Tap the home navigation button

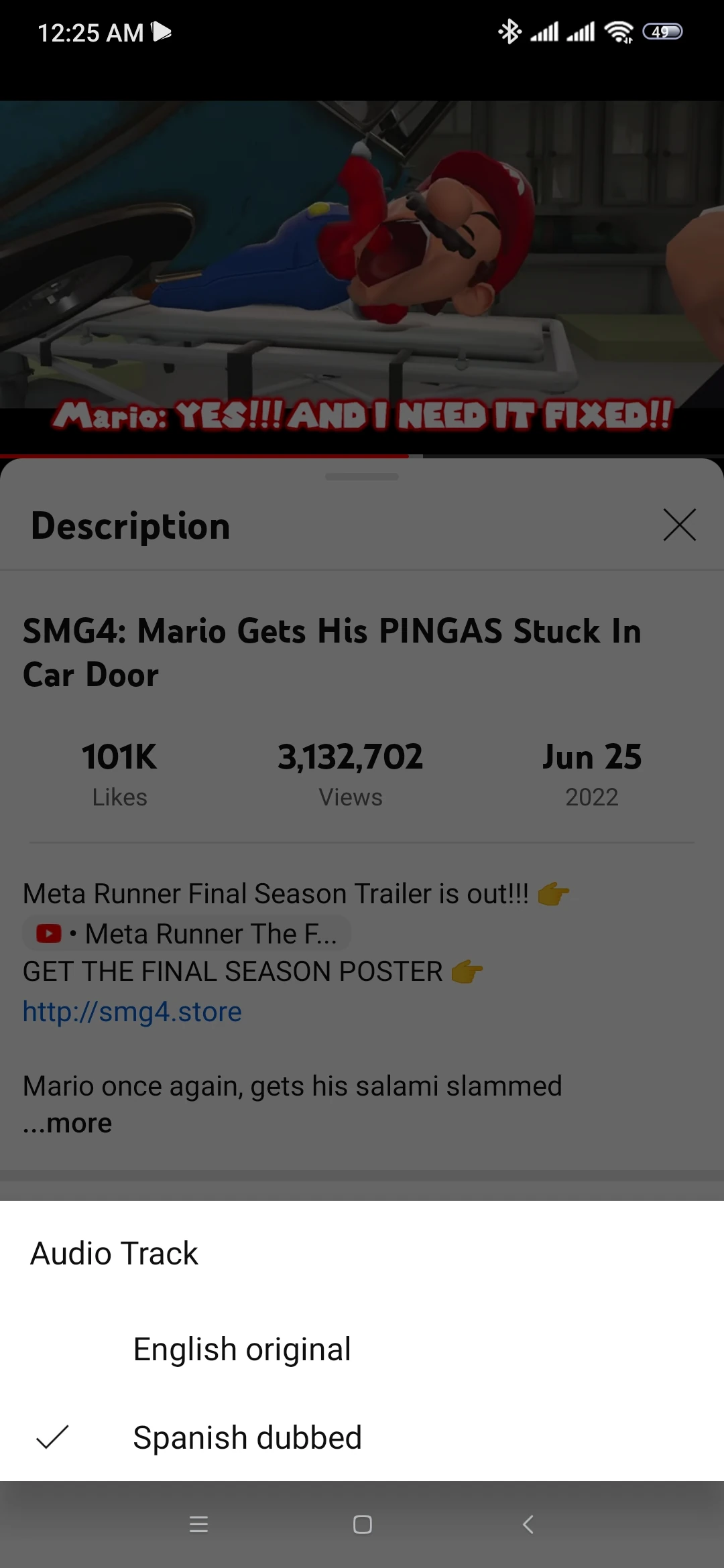coord(361,1525)
